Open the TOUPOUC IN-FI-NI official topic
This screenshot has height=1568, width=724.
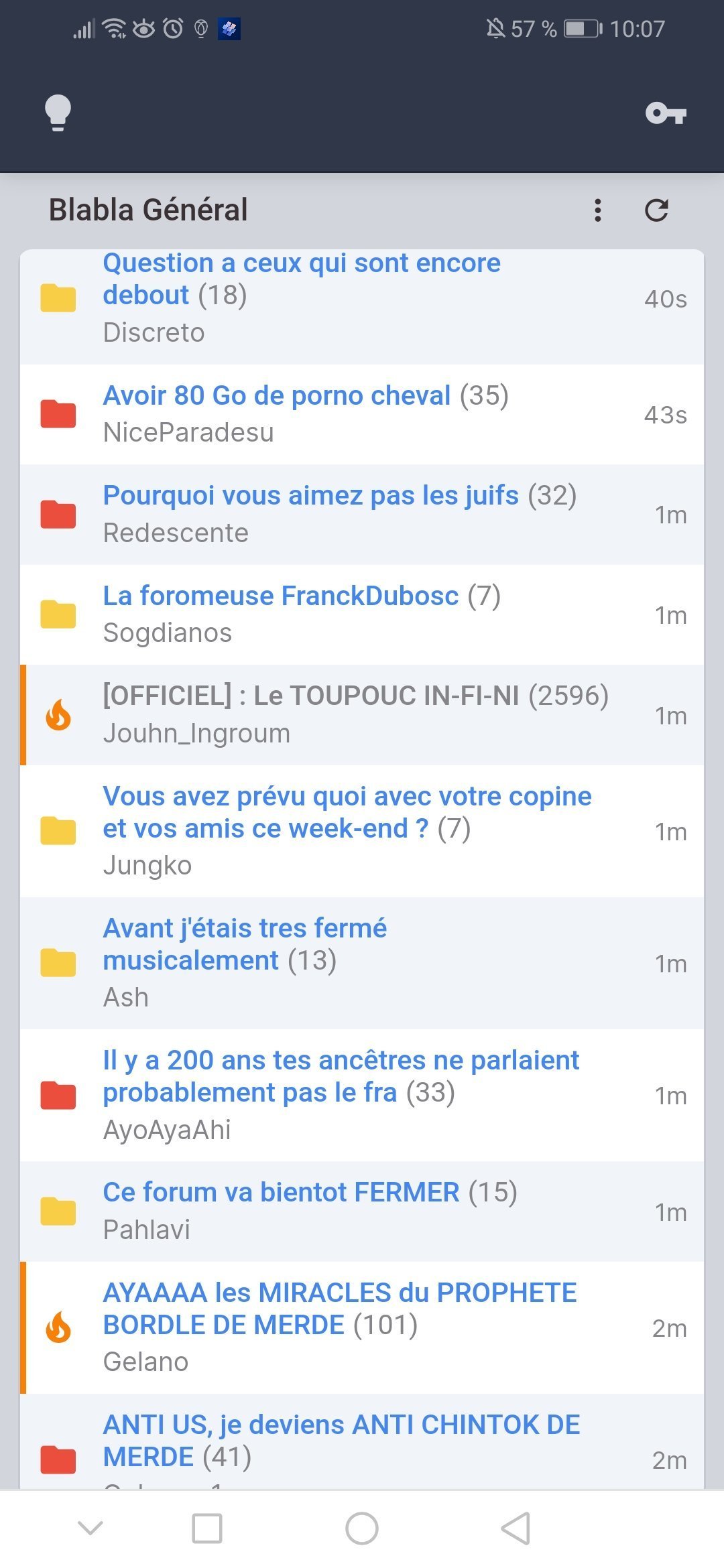tap(362, 715)
